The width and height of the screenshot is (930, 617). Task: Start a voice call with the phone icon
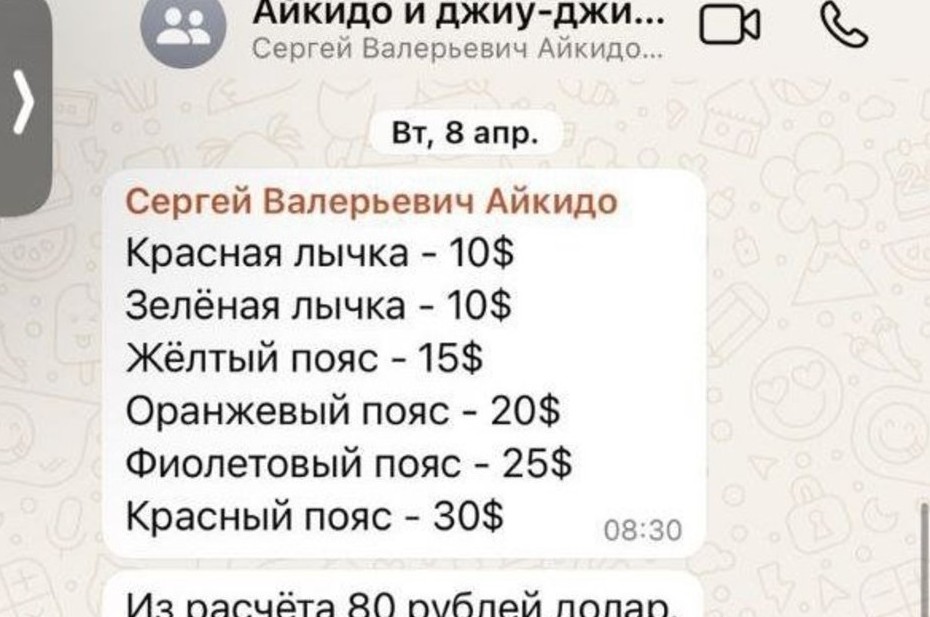(846, 24)
